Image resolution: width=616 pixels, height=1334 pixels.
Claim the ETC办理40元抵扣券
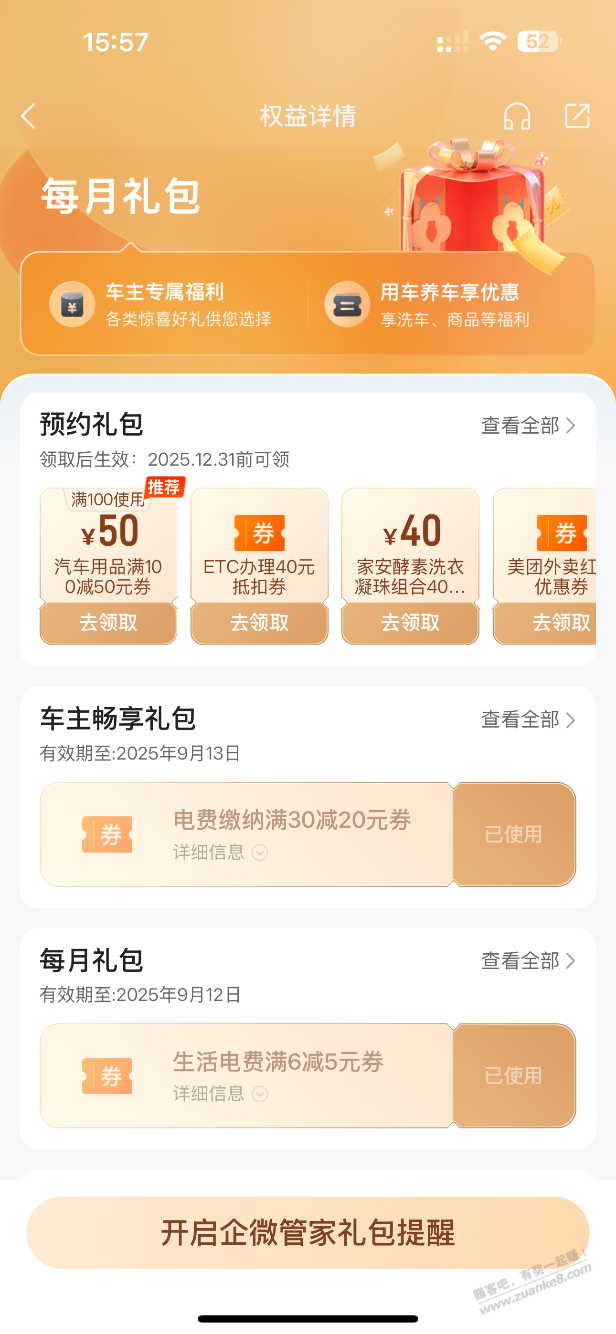[259, 623]
